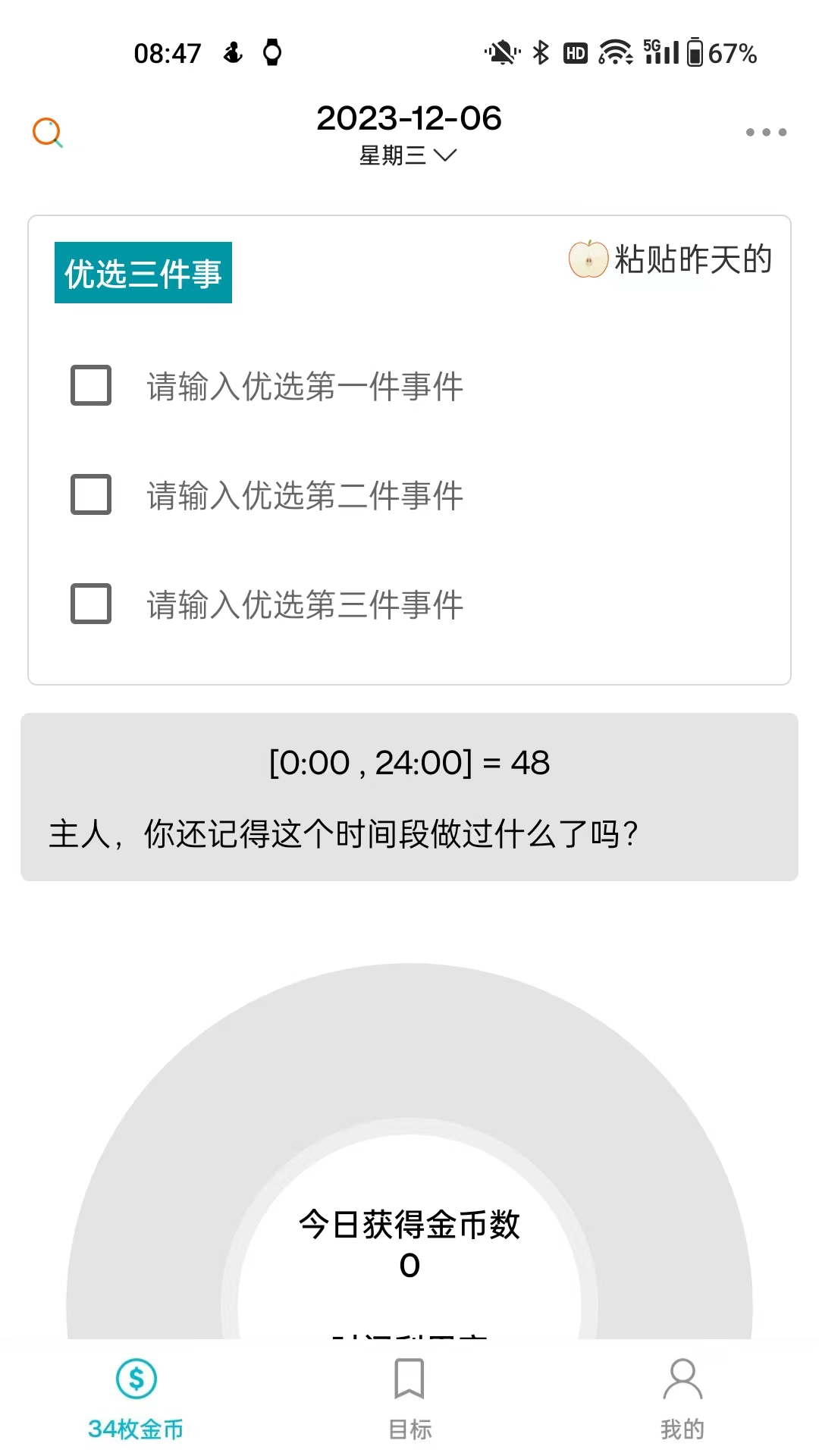The image size is (819, 1456).
Task: Click the Bluetooth status bar icon
Action: (541, 52)
